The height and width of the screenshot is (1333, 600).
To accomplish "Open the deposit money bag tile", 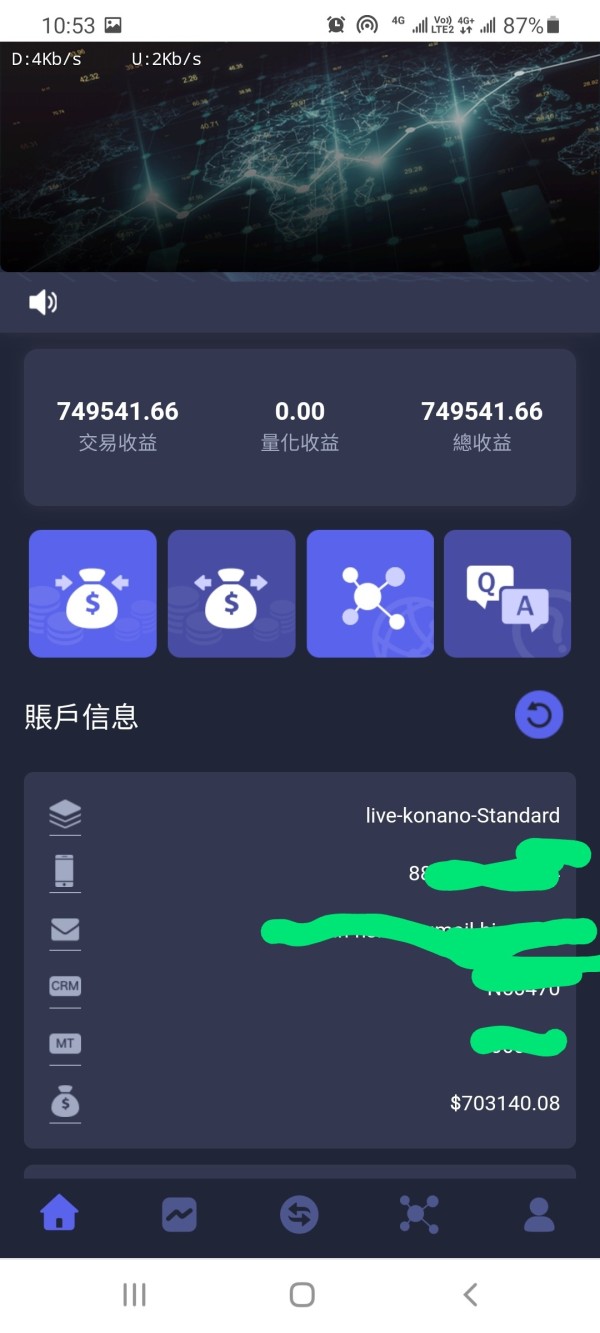I will tap(93, 594).
